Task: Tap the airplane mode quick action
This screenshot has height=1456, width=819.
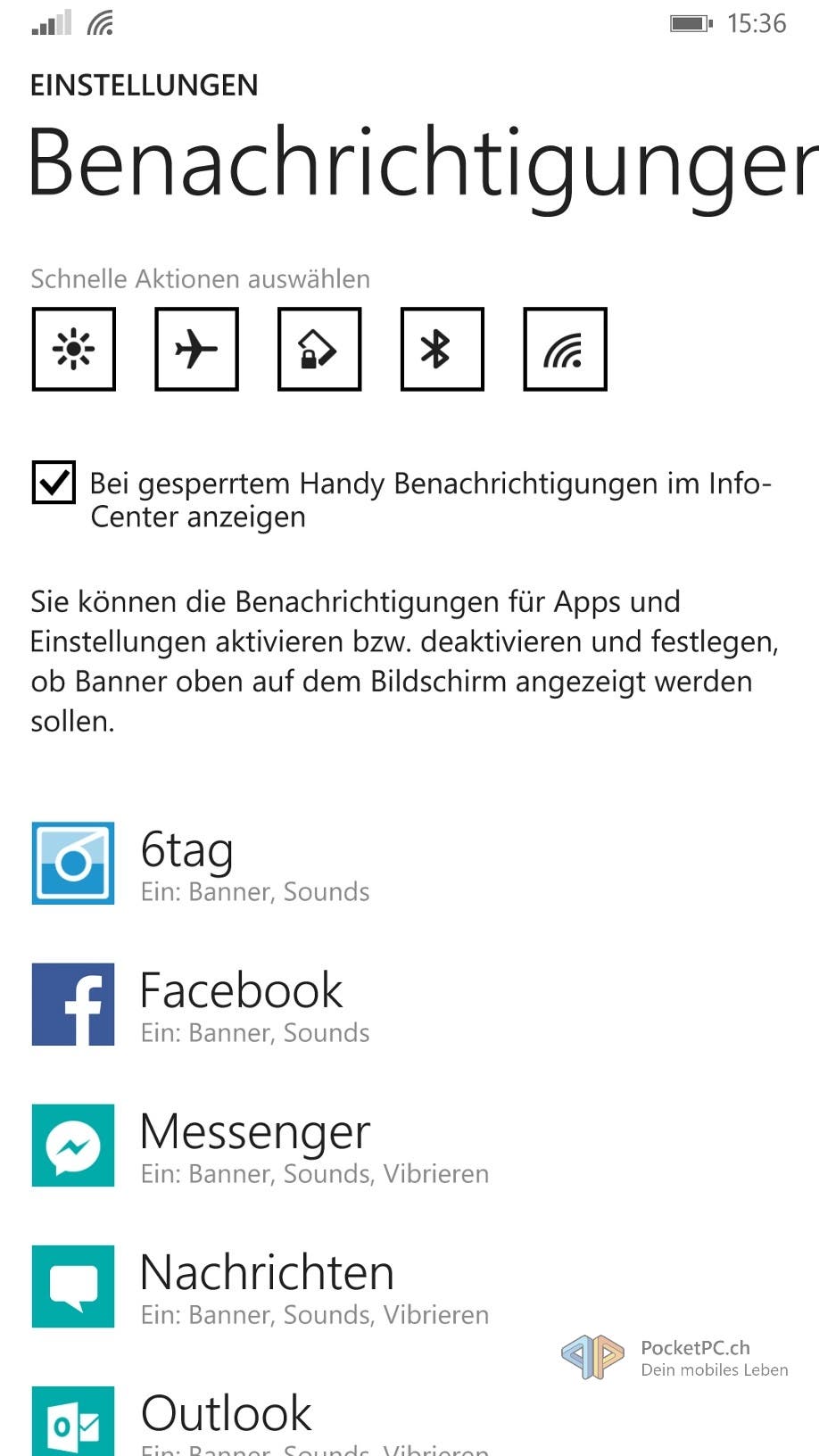Action: 196,349
